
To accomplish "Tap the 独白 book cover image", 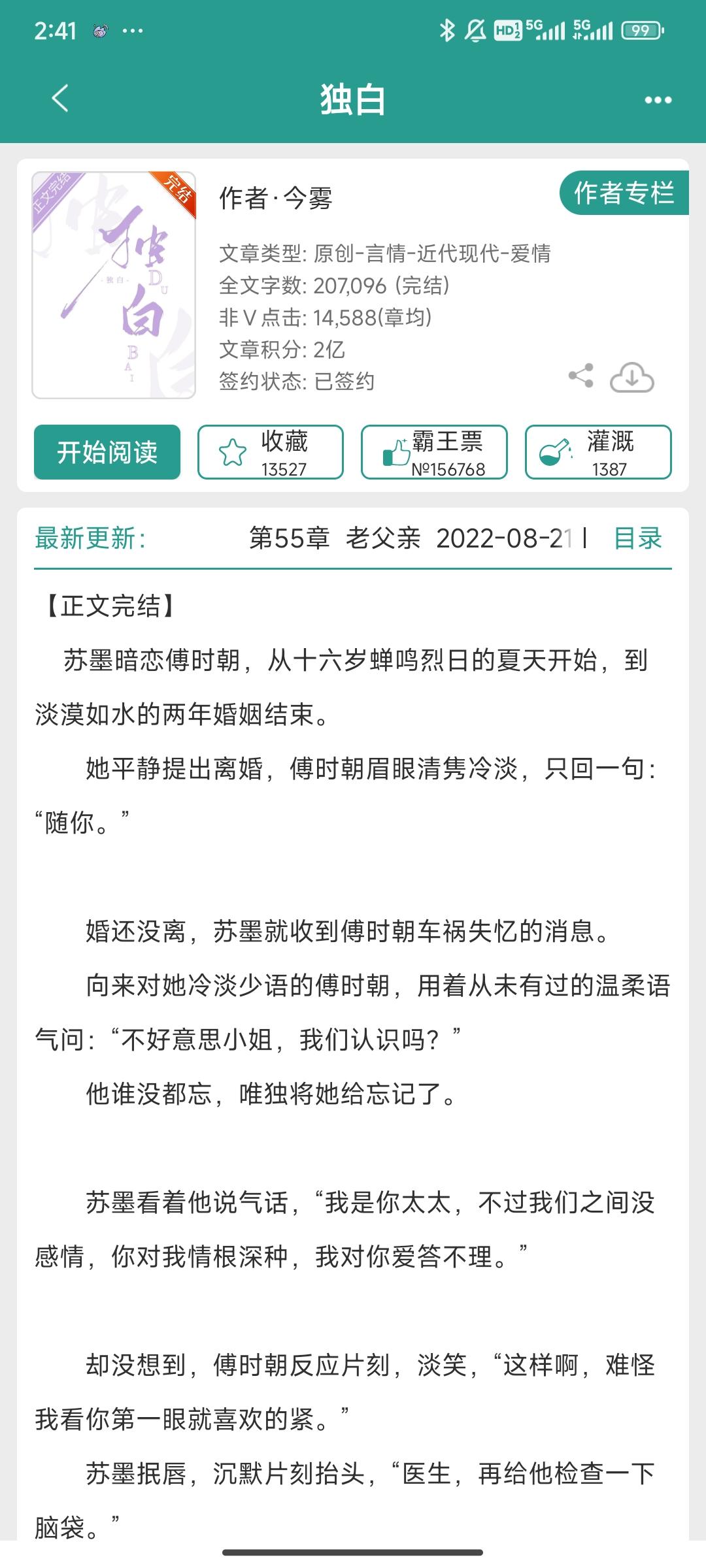I will coord(114,285).
